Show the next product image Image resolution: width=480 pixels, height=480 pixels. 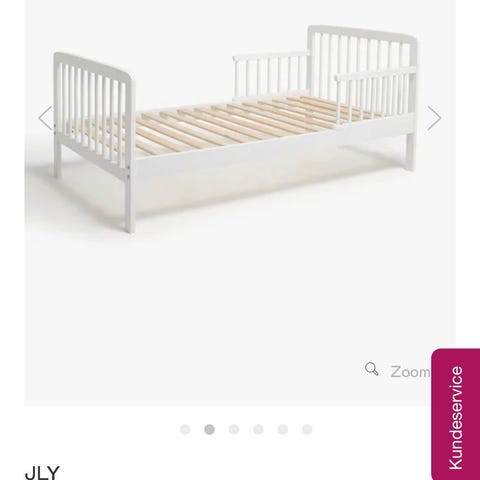tap(434, 118)
